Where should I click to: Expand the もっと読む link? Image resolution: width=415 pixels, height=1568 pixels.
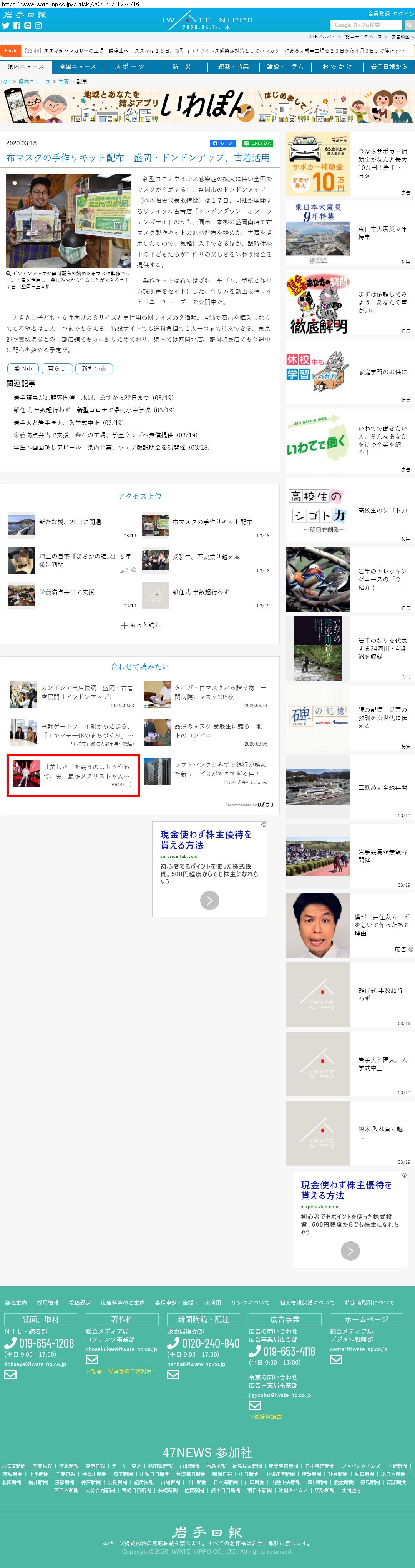[x=140, y=625]
